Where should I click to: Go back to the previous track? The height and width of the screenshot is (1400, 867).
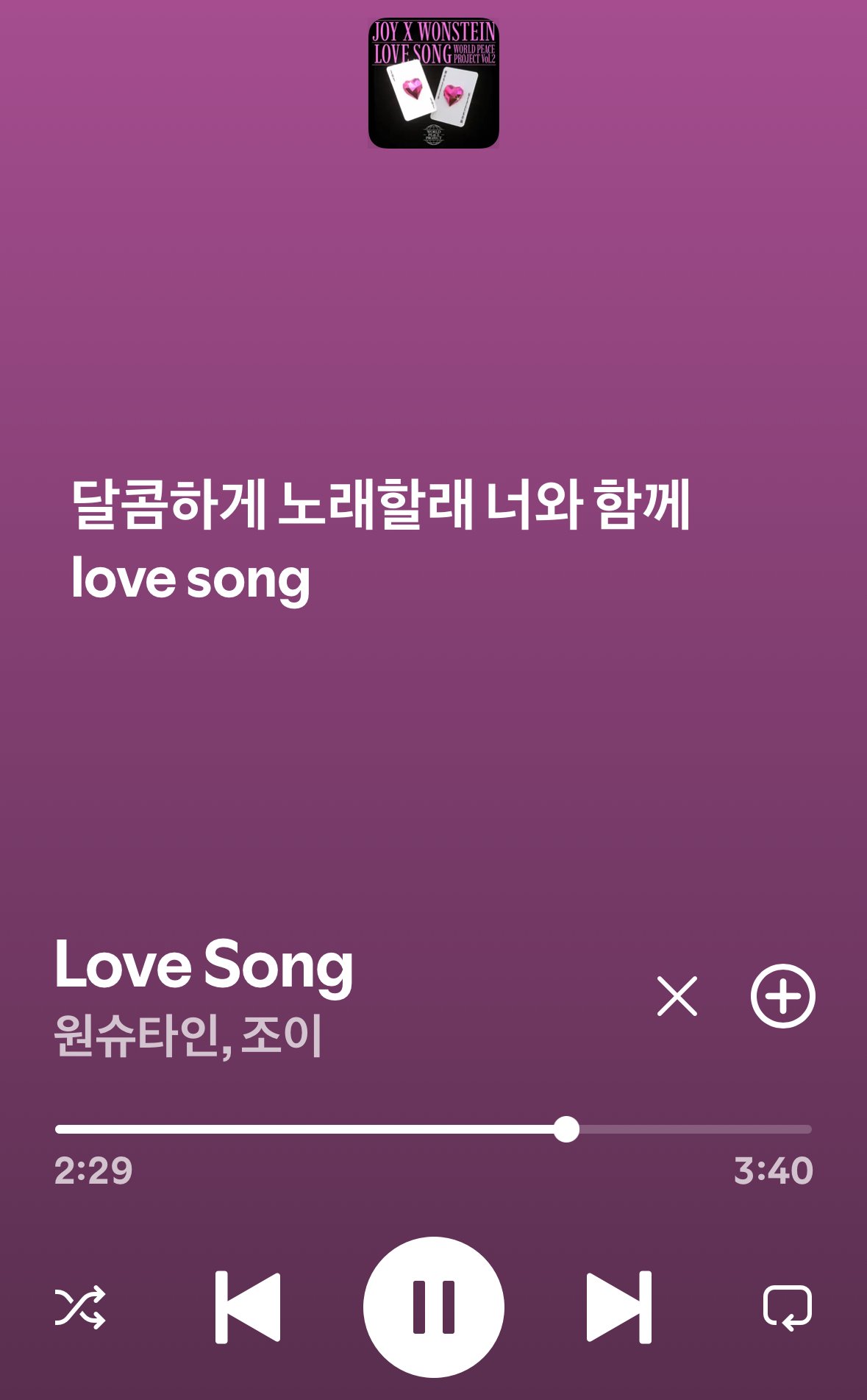point(248,1307)
